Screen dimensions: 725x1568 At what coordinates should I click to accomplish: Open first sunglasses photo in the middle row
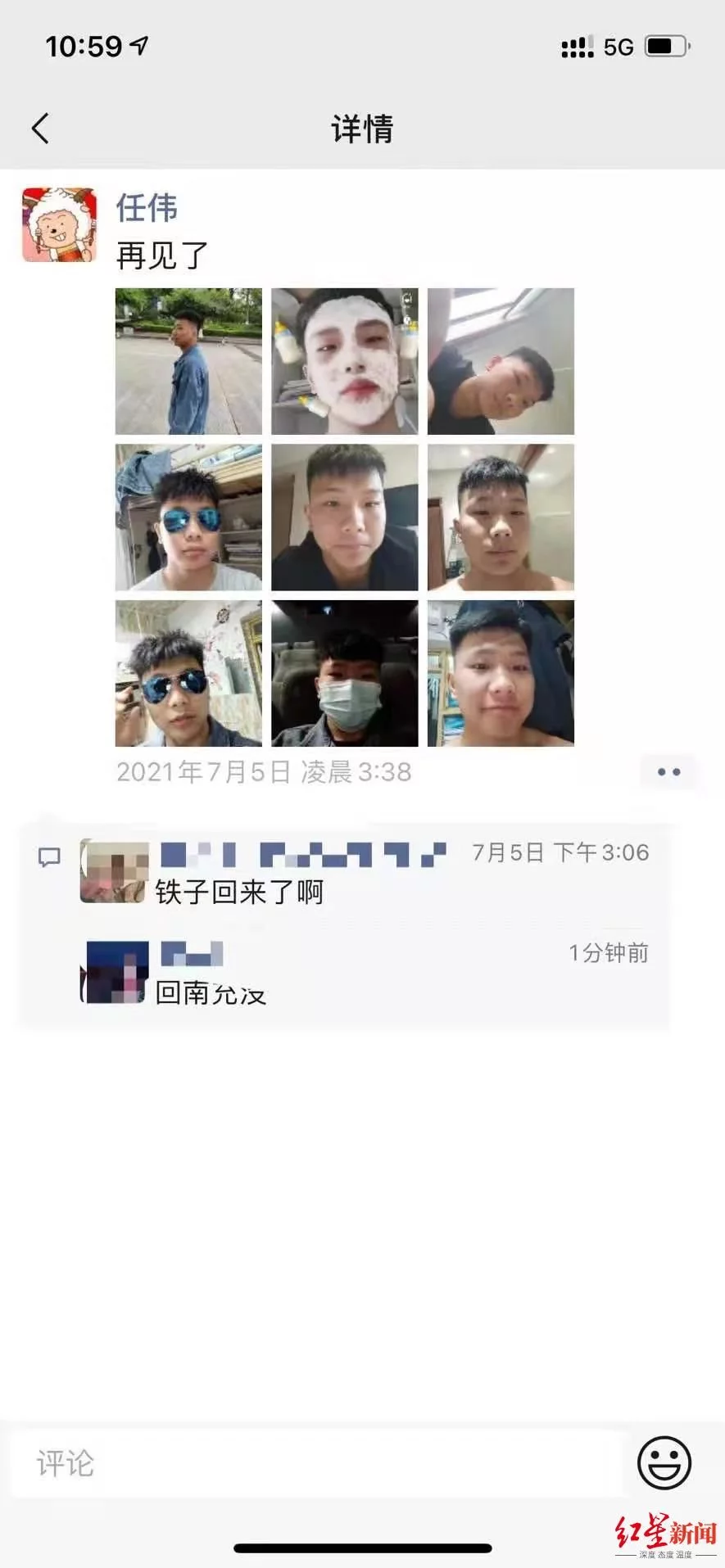click(x=188, y=517)
